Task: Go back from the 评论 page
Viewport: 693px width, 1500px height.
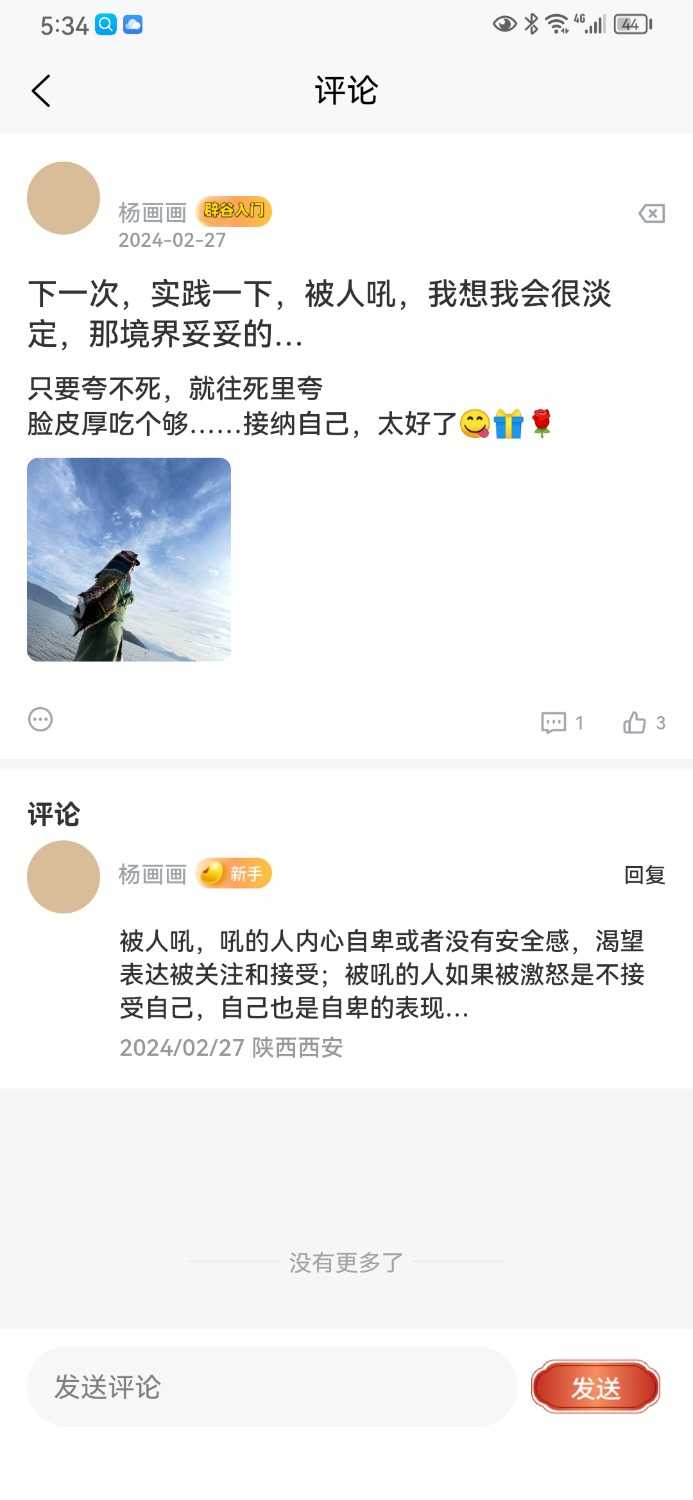Action: point(41,91)
